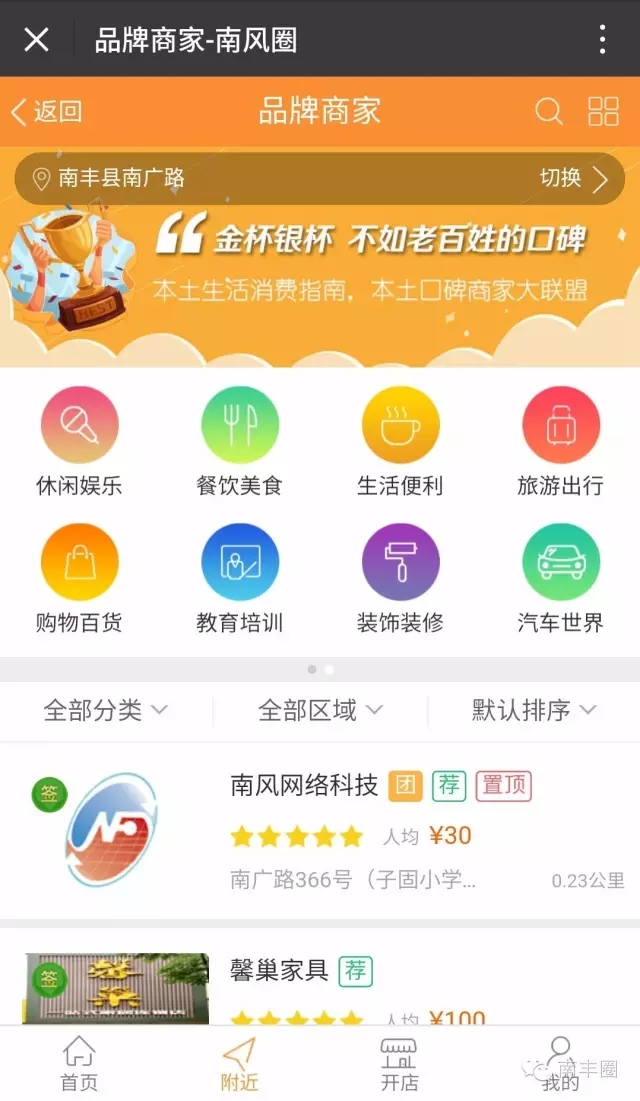Viewport: 640px width, 1101px height.
Task: Go back using 返回
Action: [x=46, y=111]
